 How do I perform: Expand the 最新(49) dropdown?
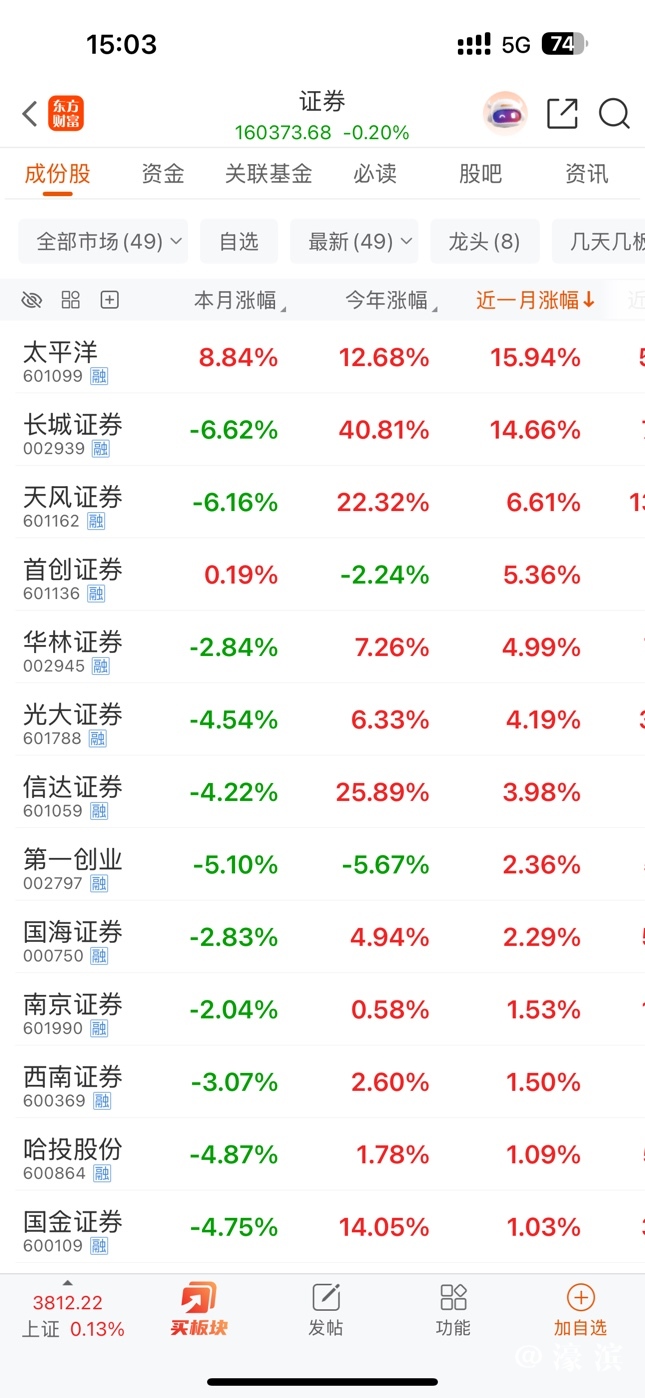click(354, 241)
